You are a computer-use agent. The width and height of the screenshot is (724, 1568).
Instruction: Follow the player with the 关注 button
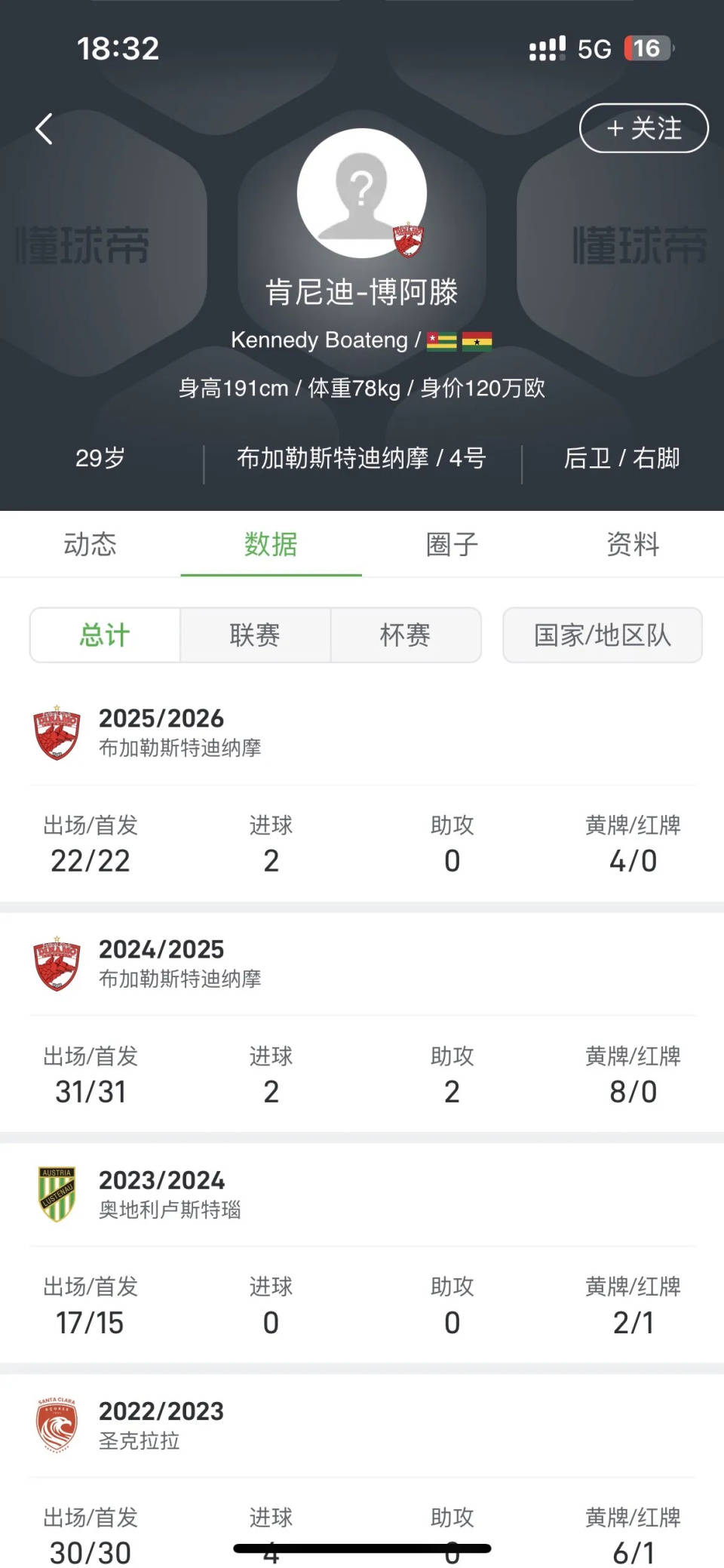643,128
